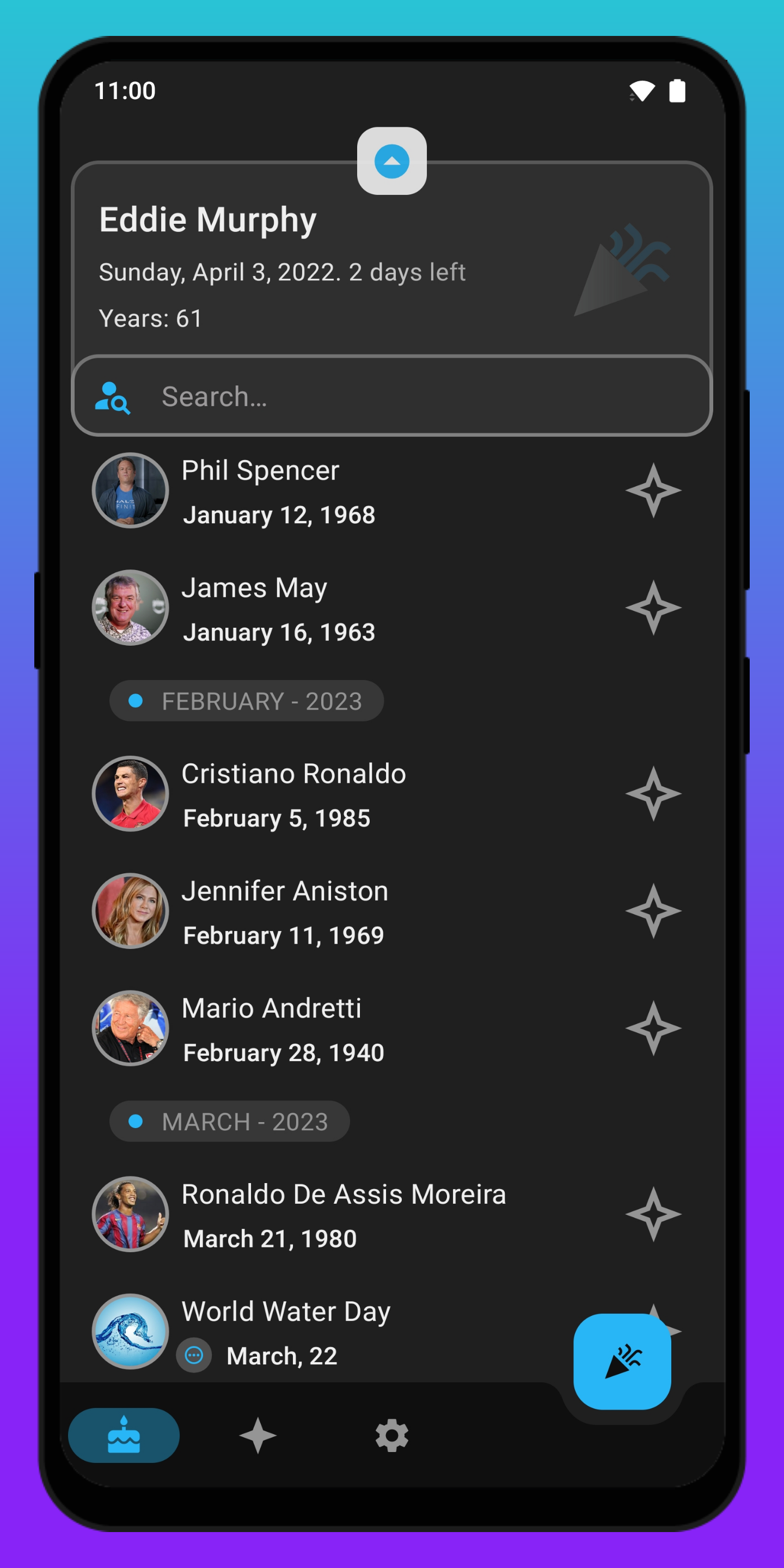784x1568 pixels.
Task: Mark James May as favorite
Action: (653, 608)
